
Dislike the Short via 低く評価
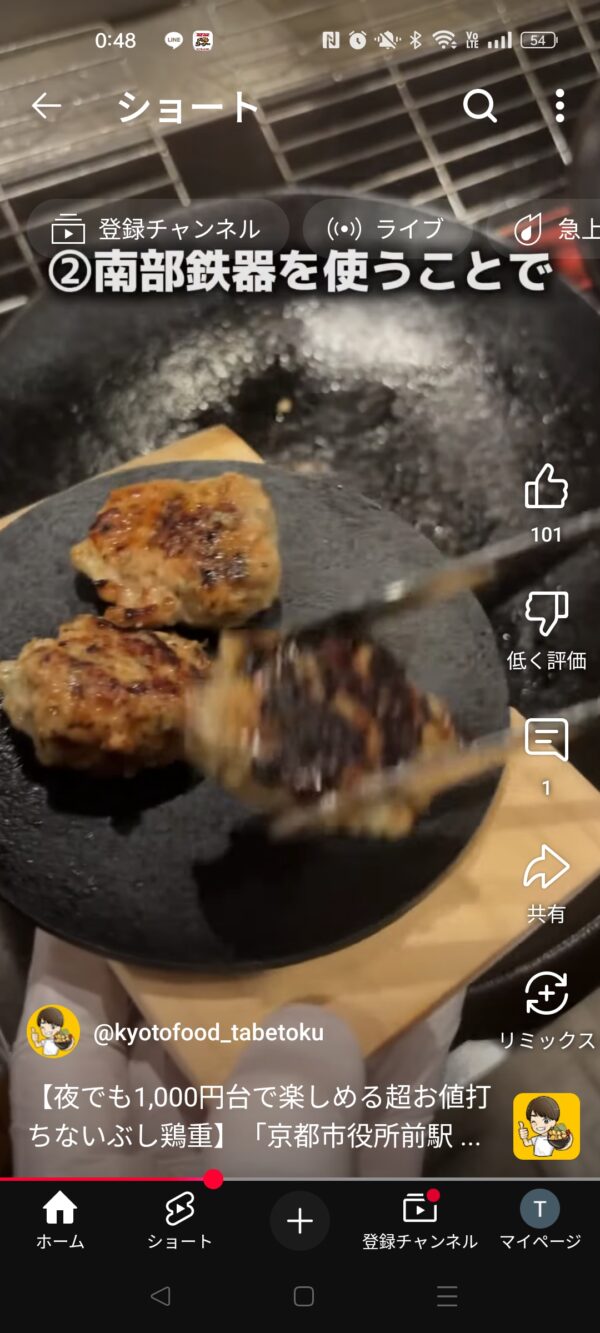[546, 615]
